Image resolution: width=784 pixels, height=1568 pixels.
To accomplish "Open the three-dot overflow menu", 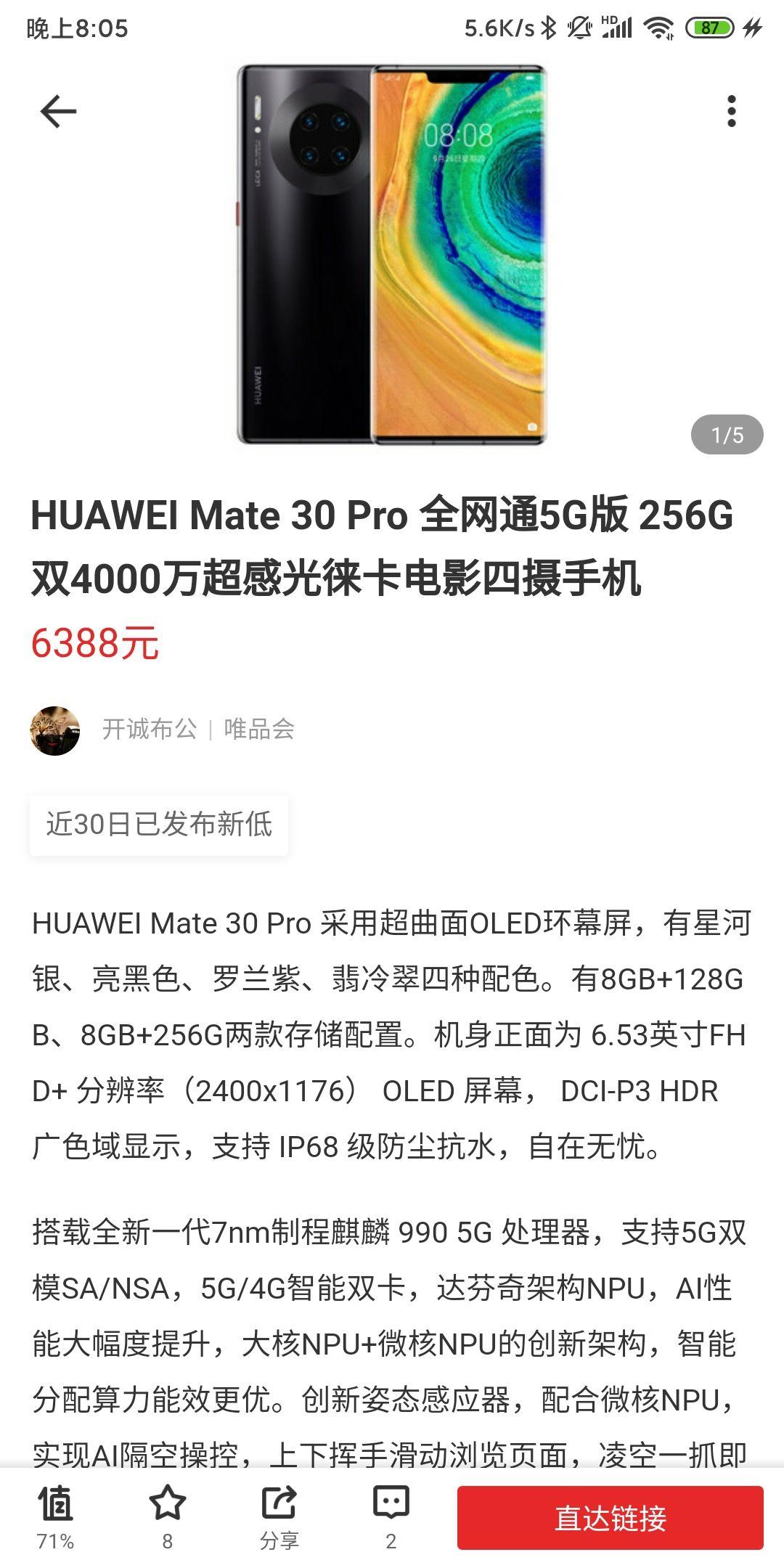I will [x=731, y=112].
